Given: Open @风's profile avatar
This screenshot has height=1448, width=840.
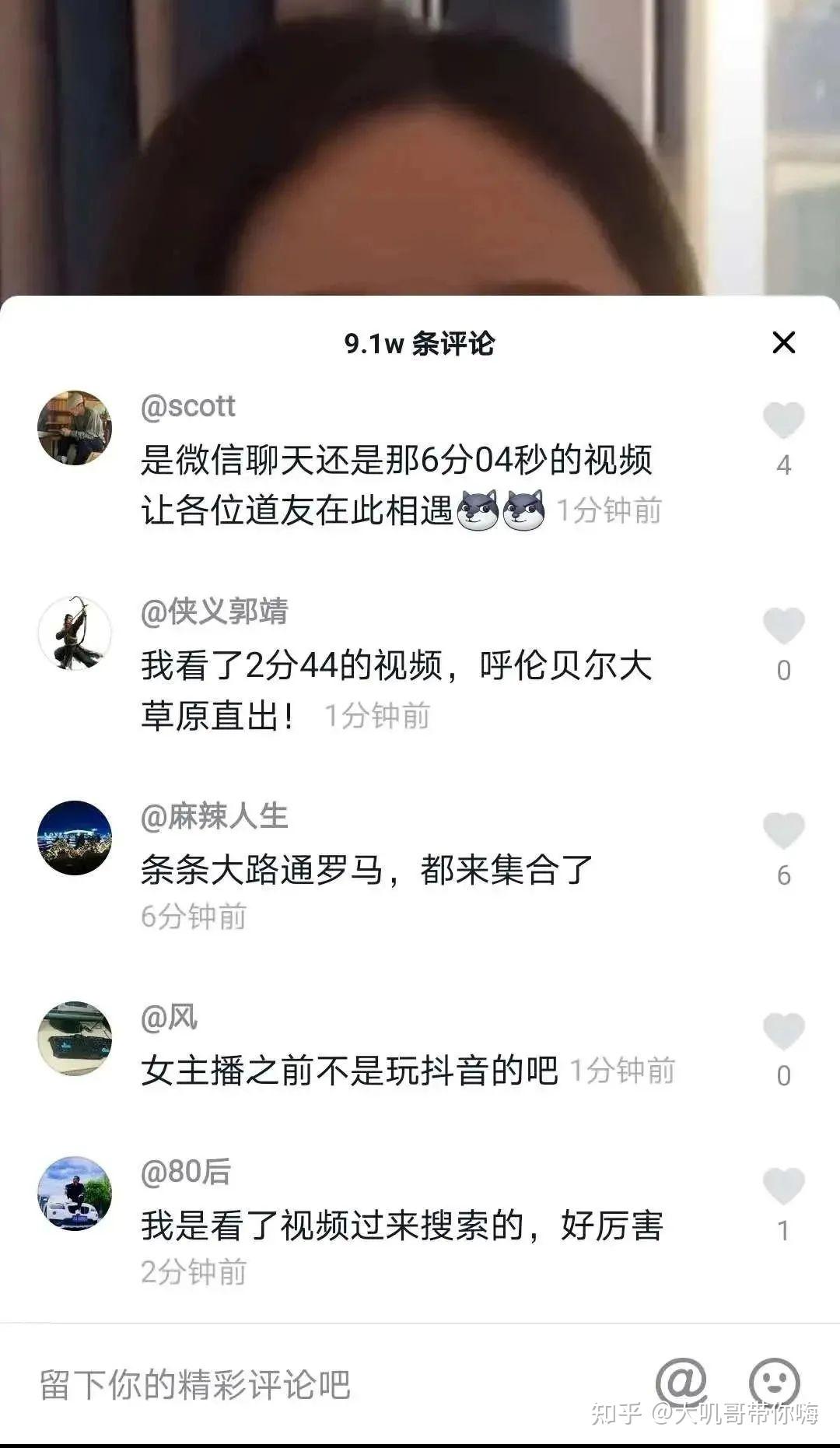Looking at the screenshot, I should tap(75, 1039).
